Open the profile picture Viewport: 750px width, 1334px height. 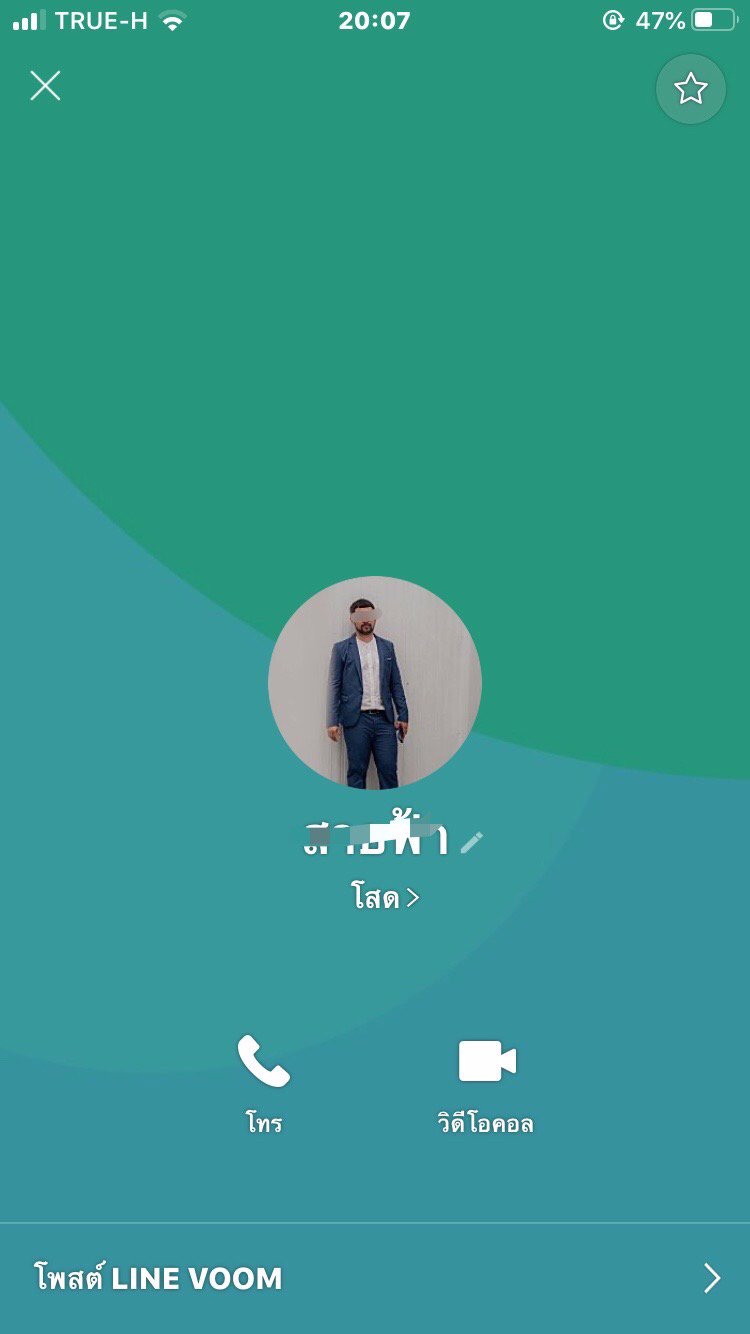pyautogui.click(x=375, y=683)
